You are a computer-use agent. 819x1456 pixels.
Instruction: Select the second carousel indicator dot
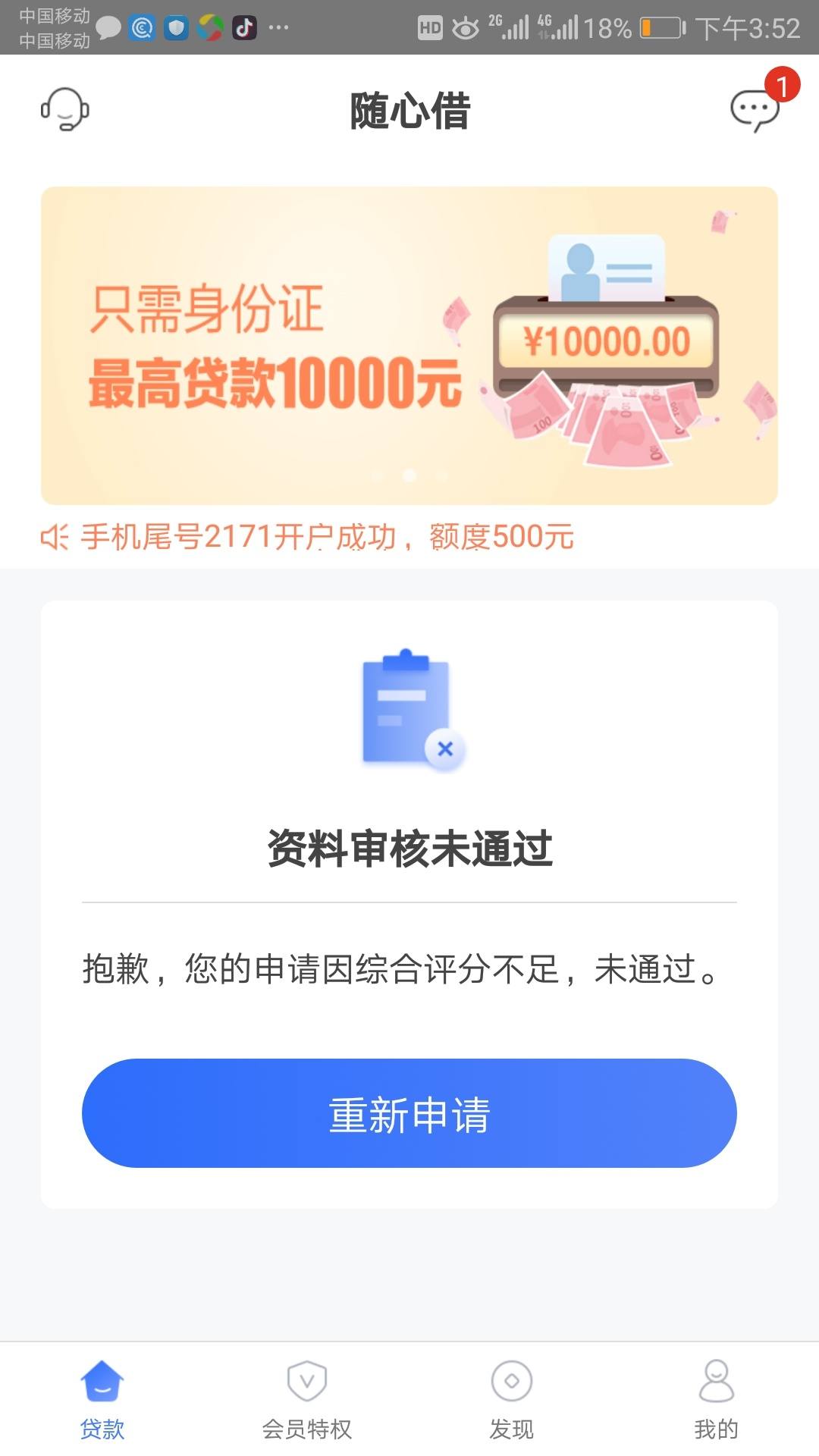pos(407,478)
